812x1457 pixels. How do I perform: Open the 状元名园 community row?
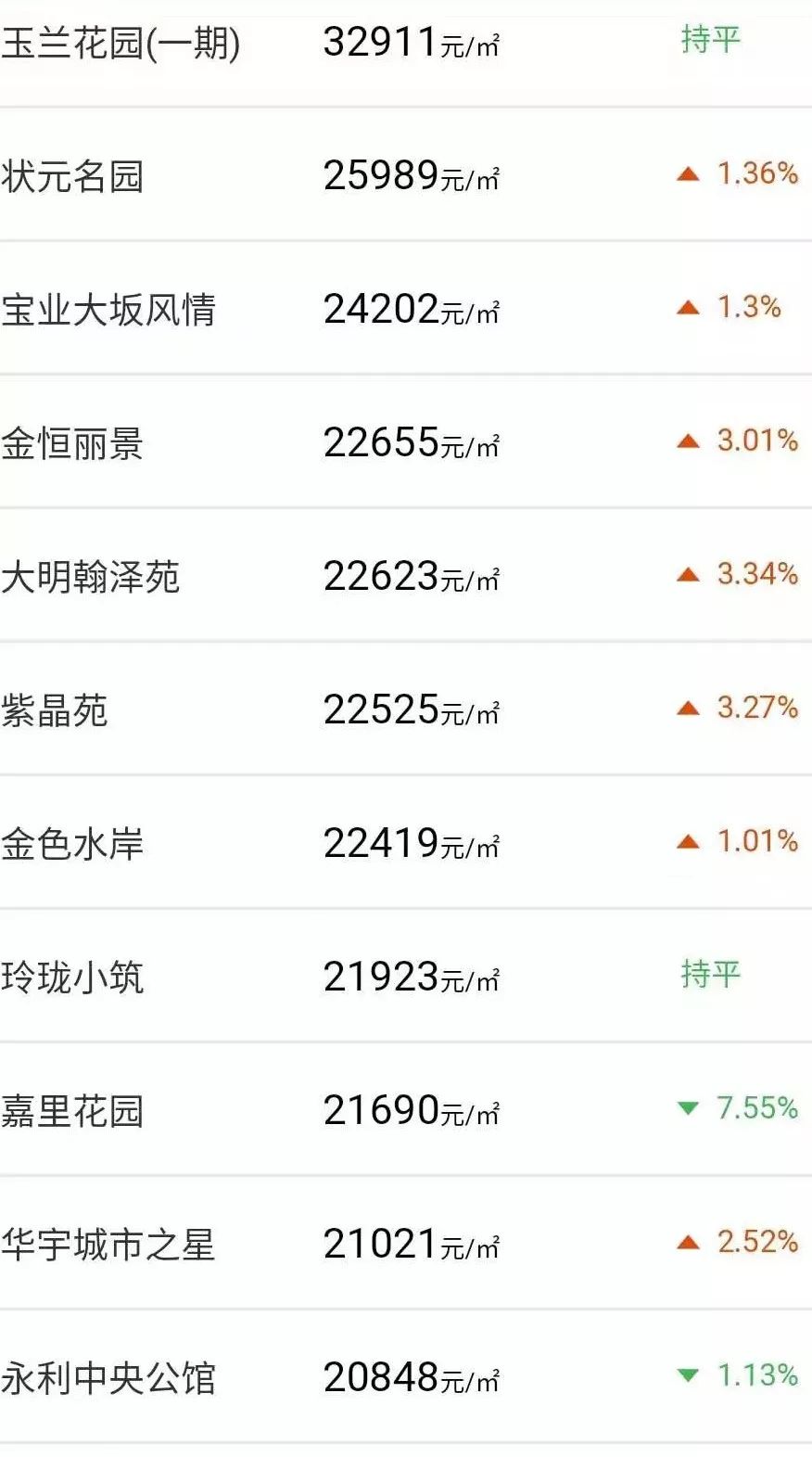tap(406, 174)
